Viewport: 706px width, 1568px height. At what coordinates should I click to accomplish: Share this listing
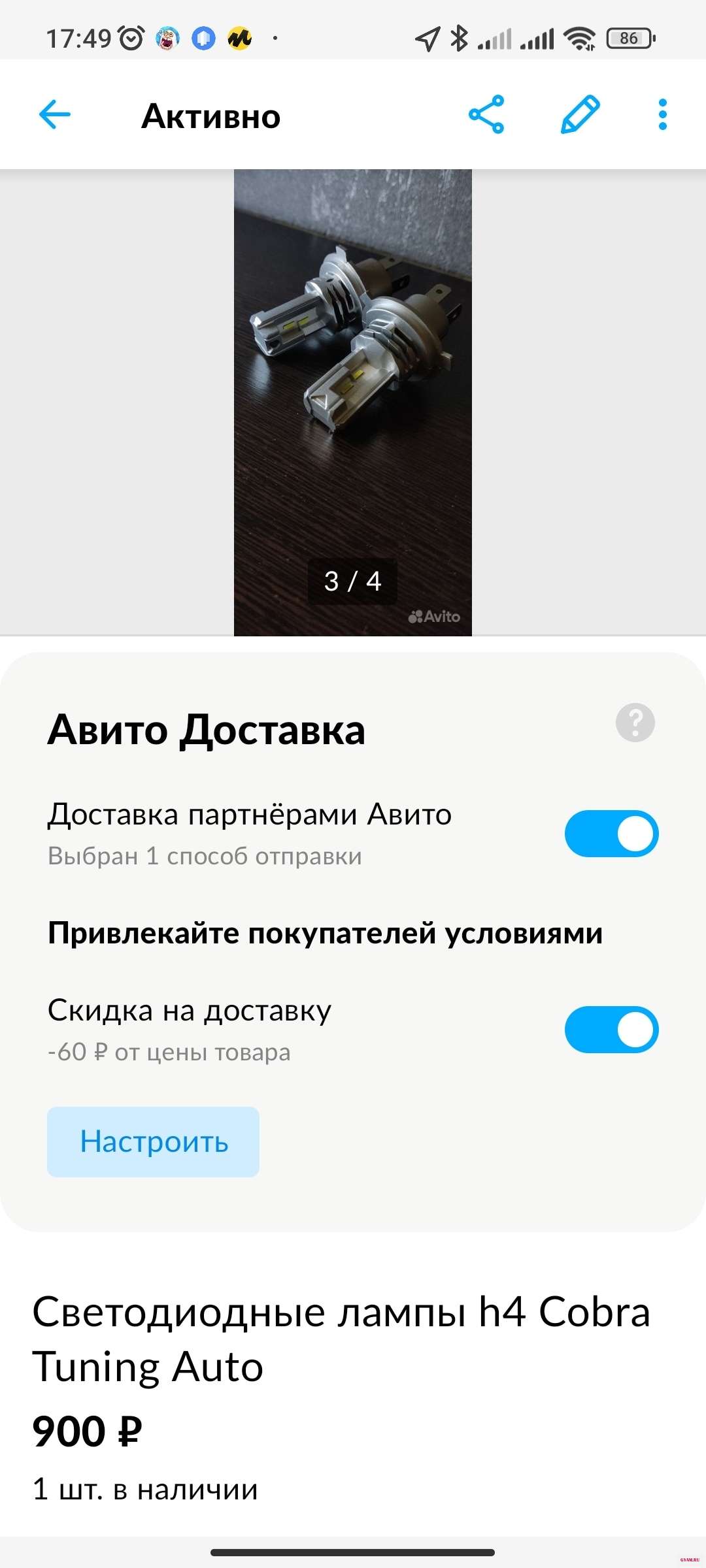(486, 115)
